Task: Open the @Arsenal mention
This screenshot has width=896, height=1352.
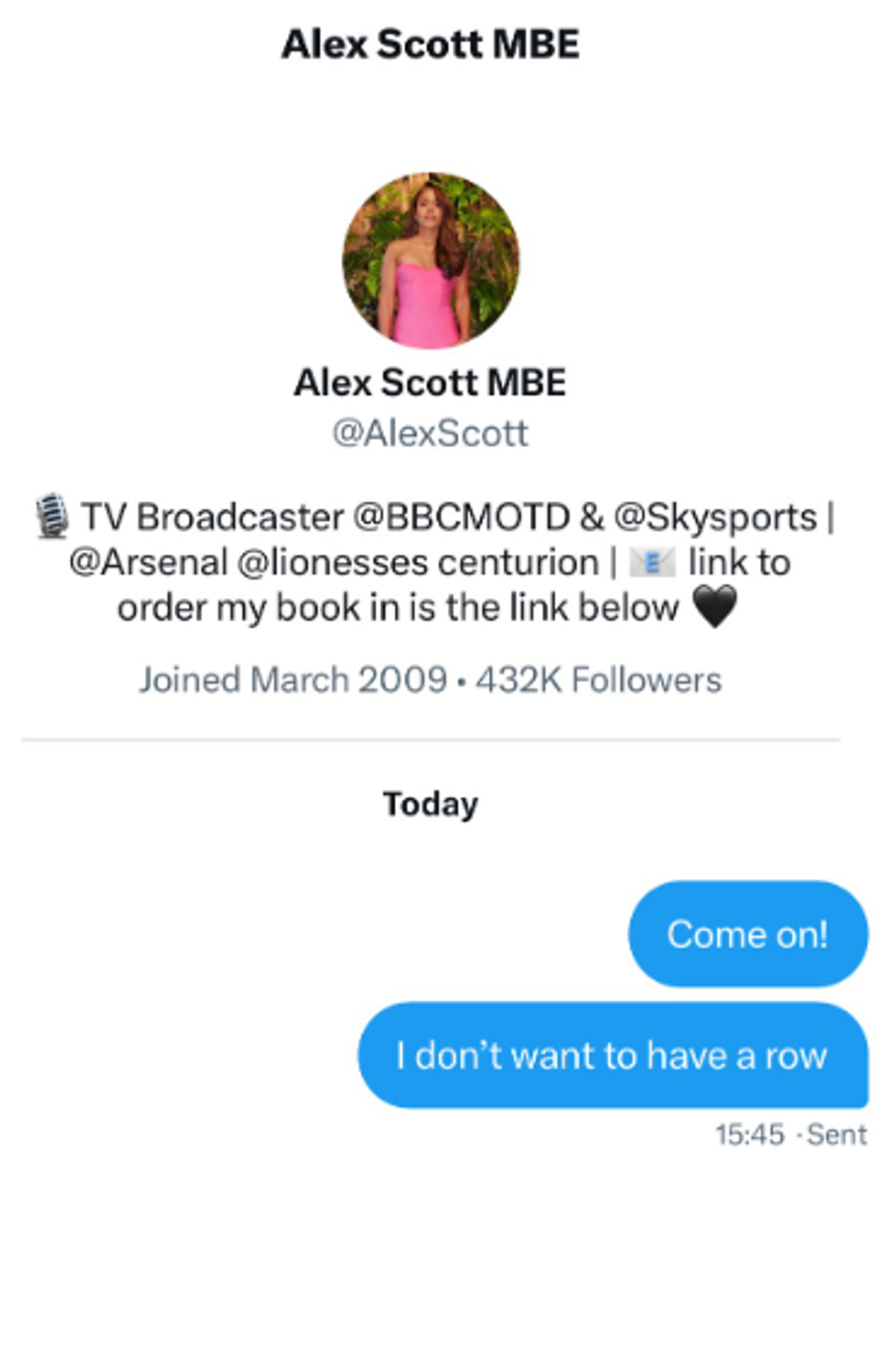Action: [x=149, y=562]
